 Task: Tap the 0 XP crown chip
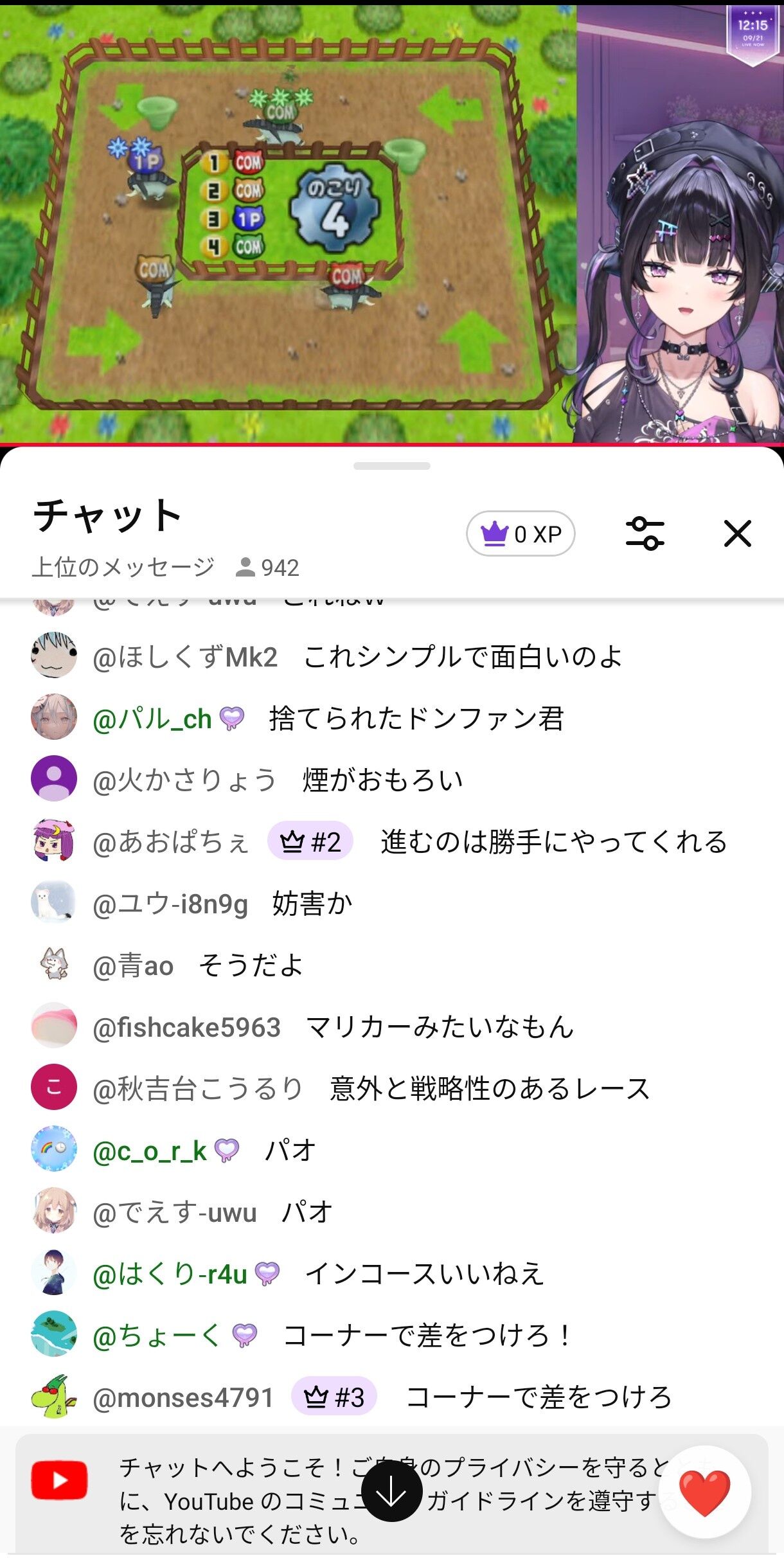(521, 533)
